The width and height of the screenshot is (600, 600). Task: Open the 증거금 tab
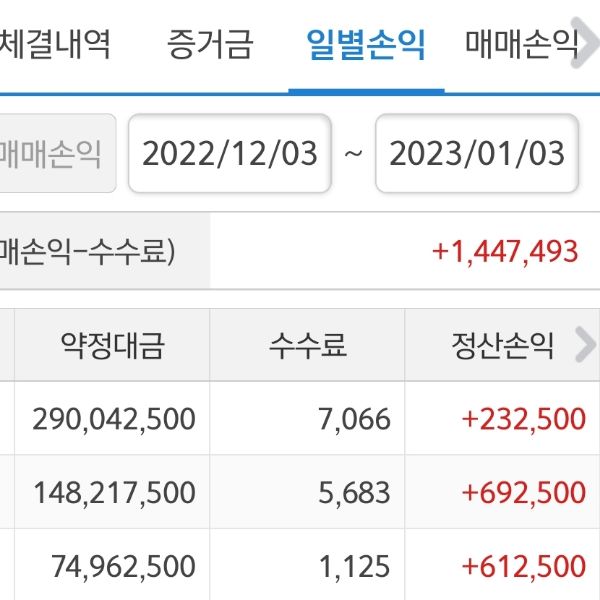[x=210, y=45]
